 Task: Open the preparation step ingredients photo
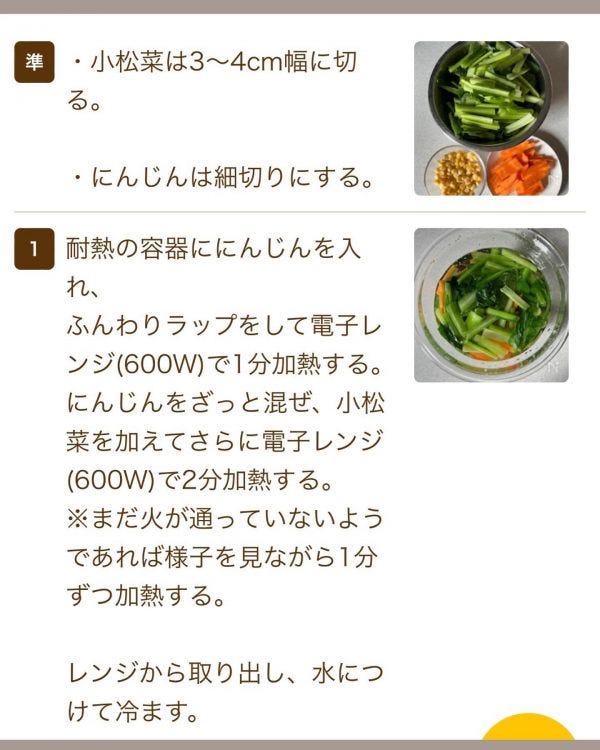coord(491,118)
